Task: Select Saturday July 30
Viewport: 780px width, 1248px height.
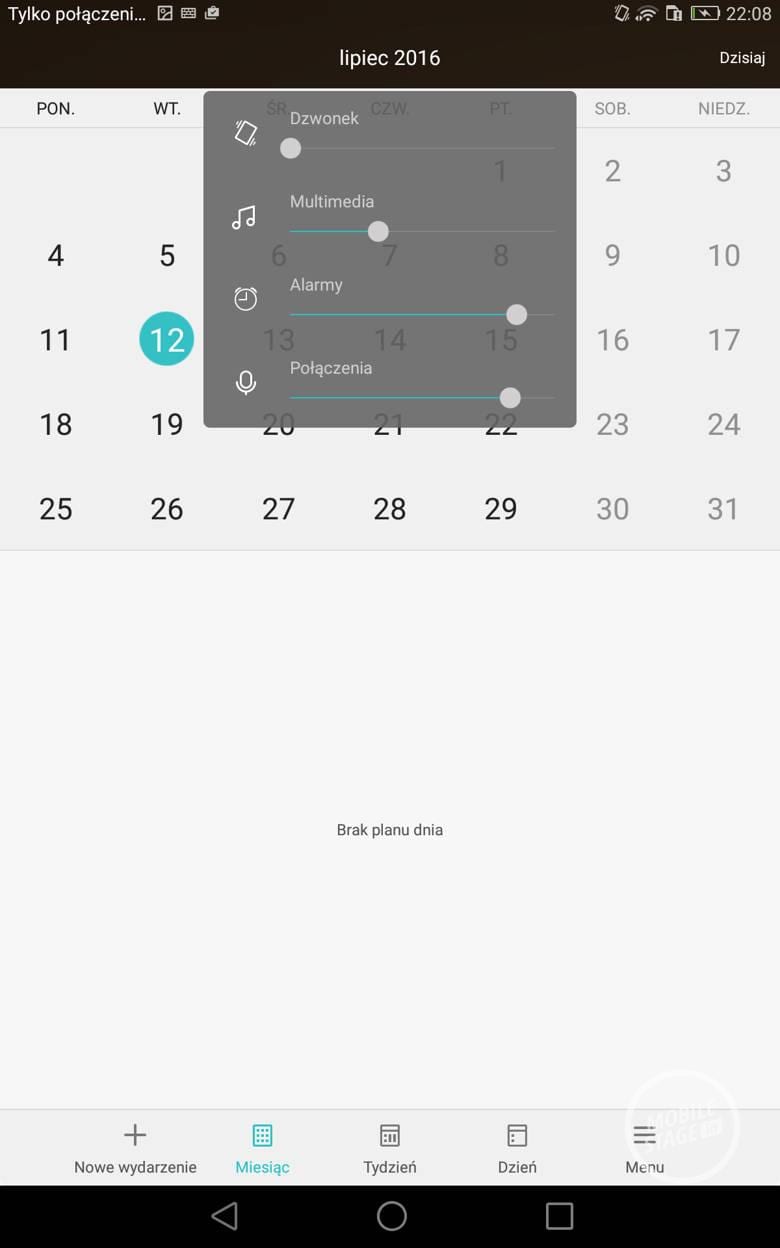Action: 612,508
